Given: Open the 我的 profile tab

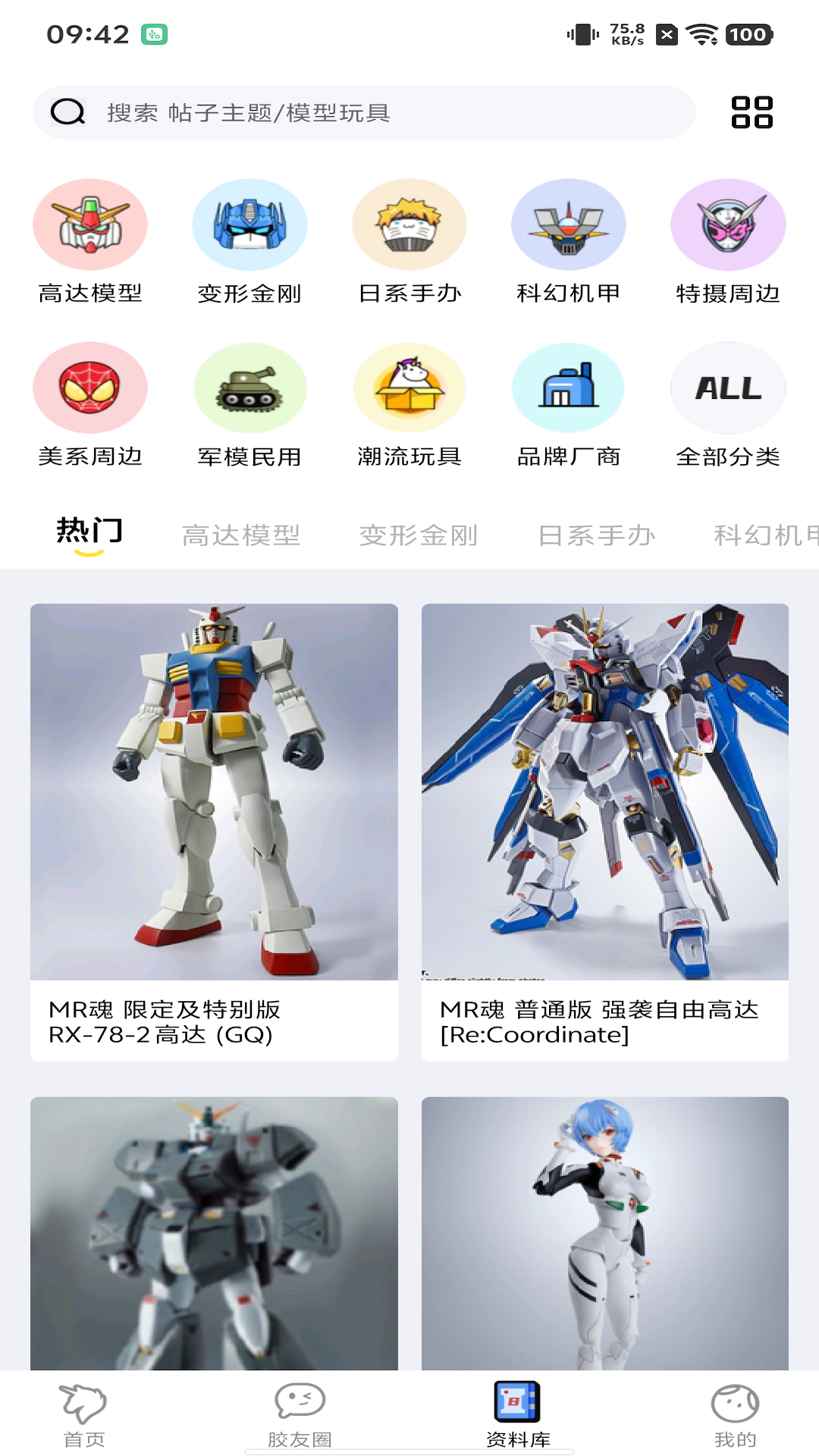Looking at the screenshot, I should 735,1415.
